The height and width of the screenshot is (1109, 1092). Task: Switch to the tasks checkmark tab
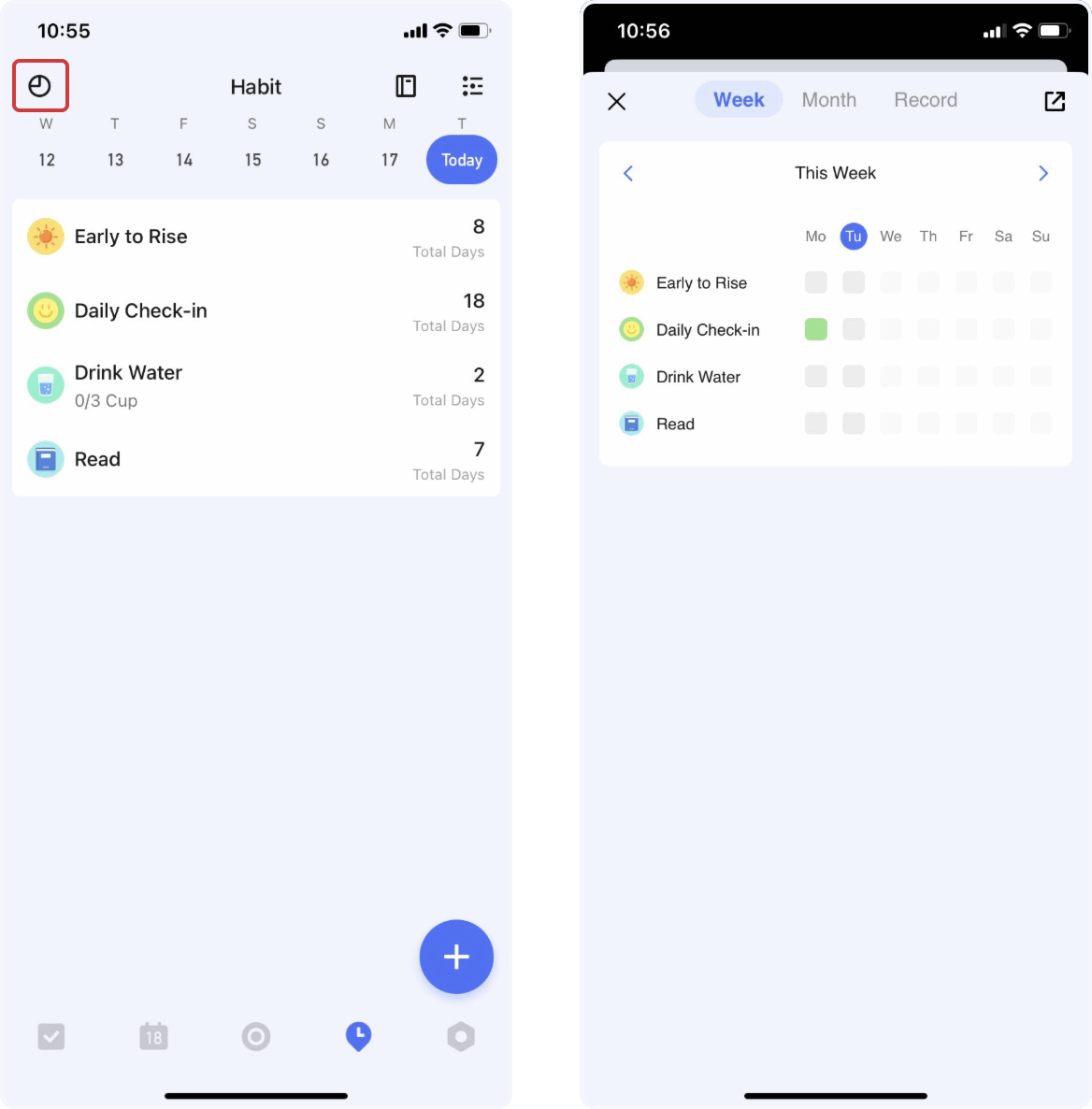point(51,1036)
